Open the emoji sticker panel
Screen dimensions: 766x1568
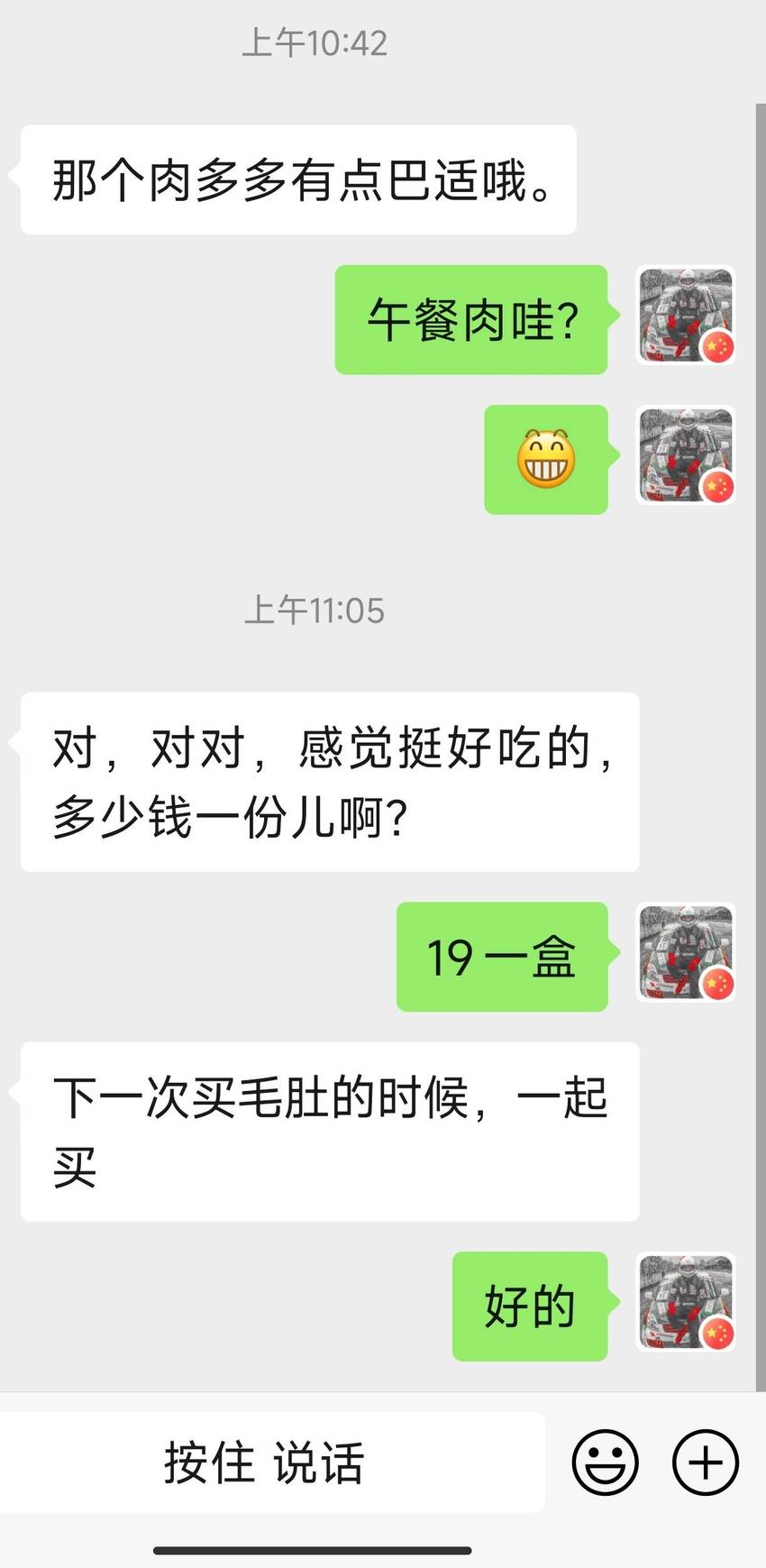coord(606,1463)
